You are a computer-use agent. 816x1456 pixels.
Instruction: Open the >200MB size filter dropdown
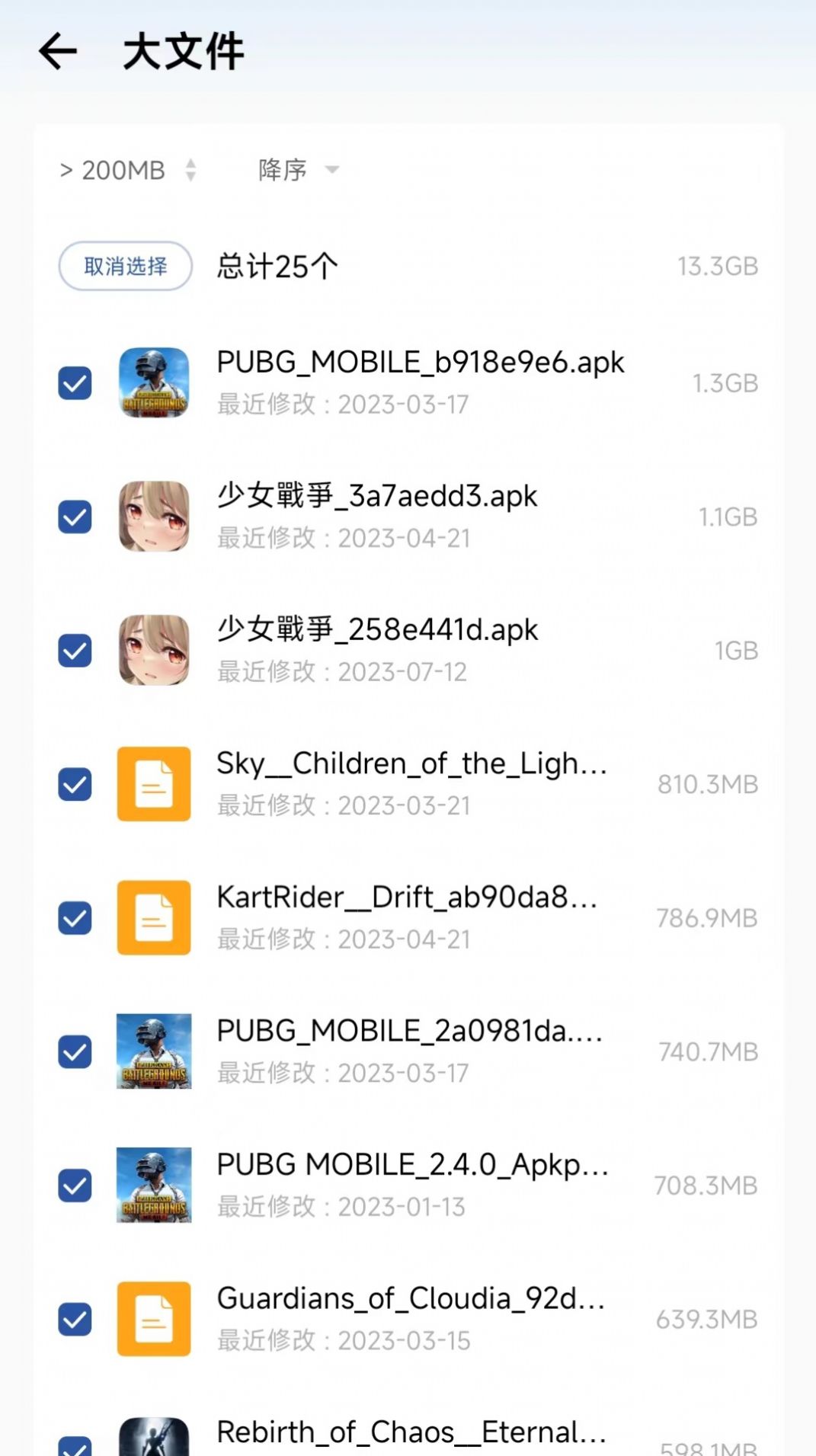(111, 170)
